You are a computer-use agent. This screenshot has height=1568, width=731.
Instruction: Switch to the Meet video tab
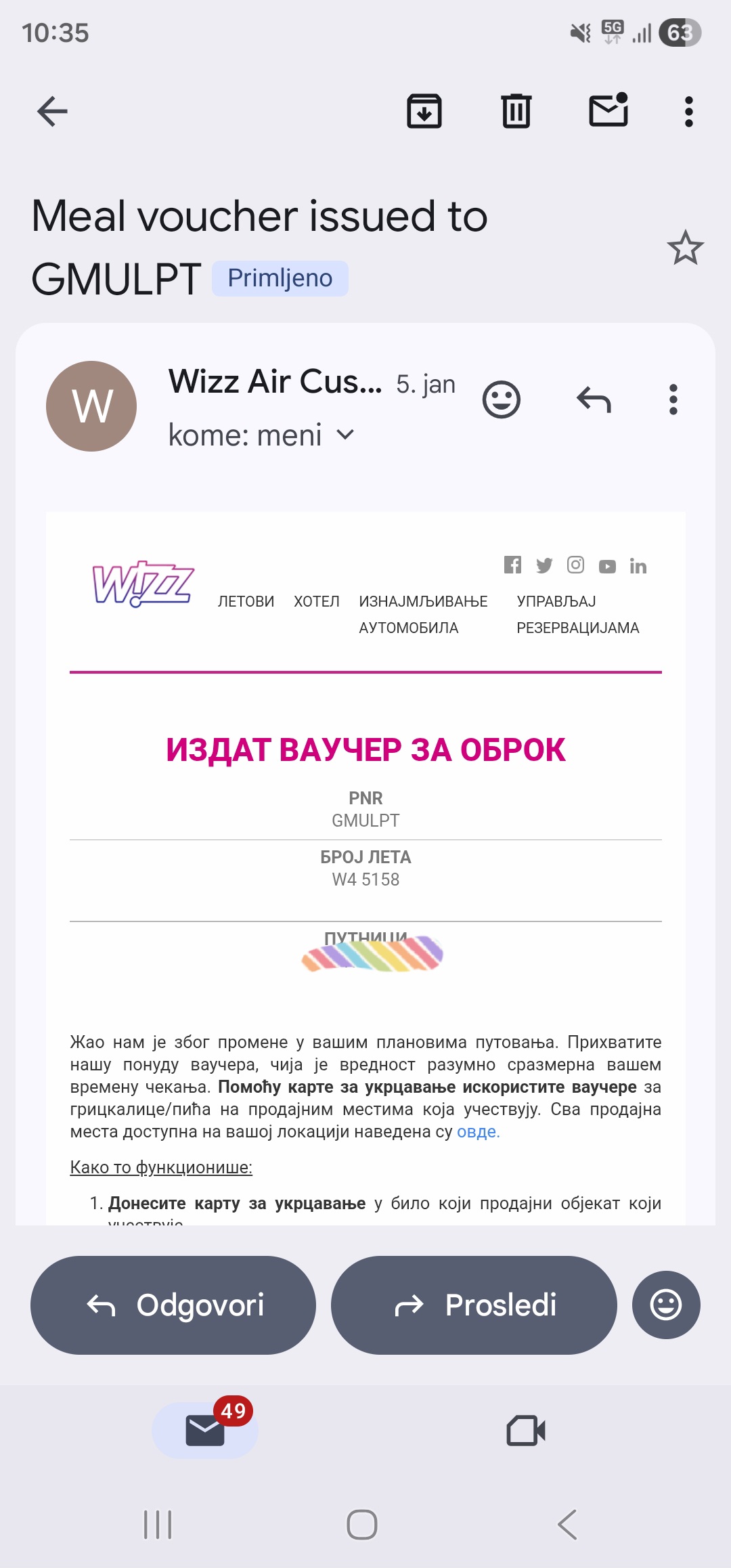(x=526, y=1431)
